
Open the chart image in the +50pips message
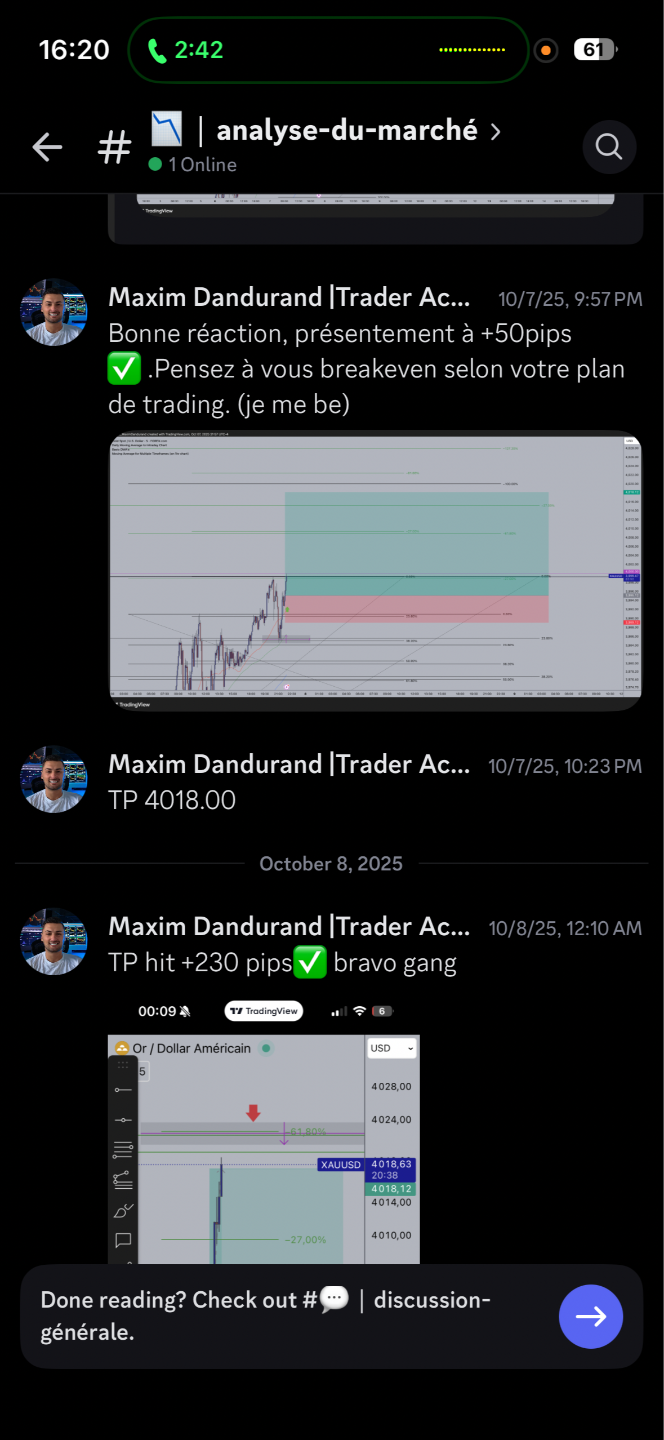[375, 570]
